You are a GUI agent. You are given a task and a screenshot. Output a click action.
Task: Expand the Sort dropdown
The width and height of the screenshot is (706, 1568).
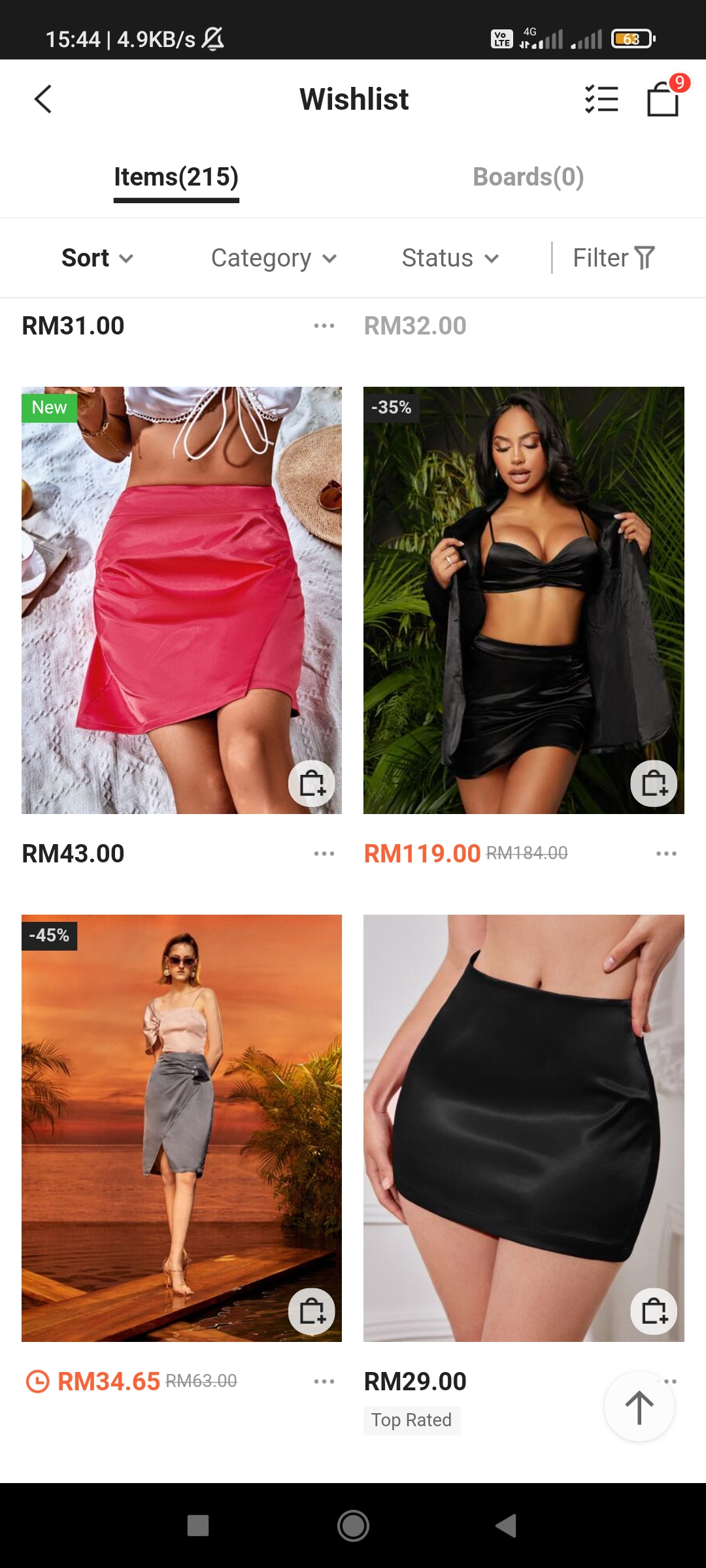point(97,258)
